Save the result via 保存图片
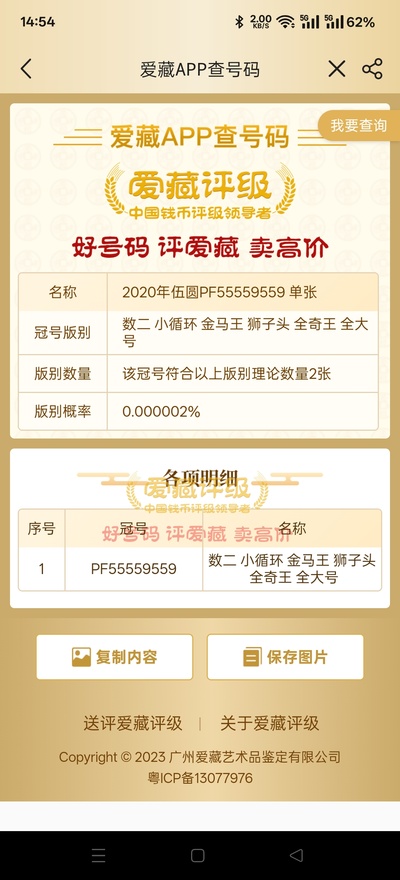The width and height of the screenshot is (400, 880). [x=285, y=657]
